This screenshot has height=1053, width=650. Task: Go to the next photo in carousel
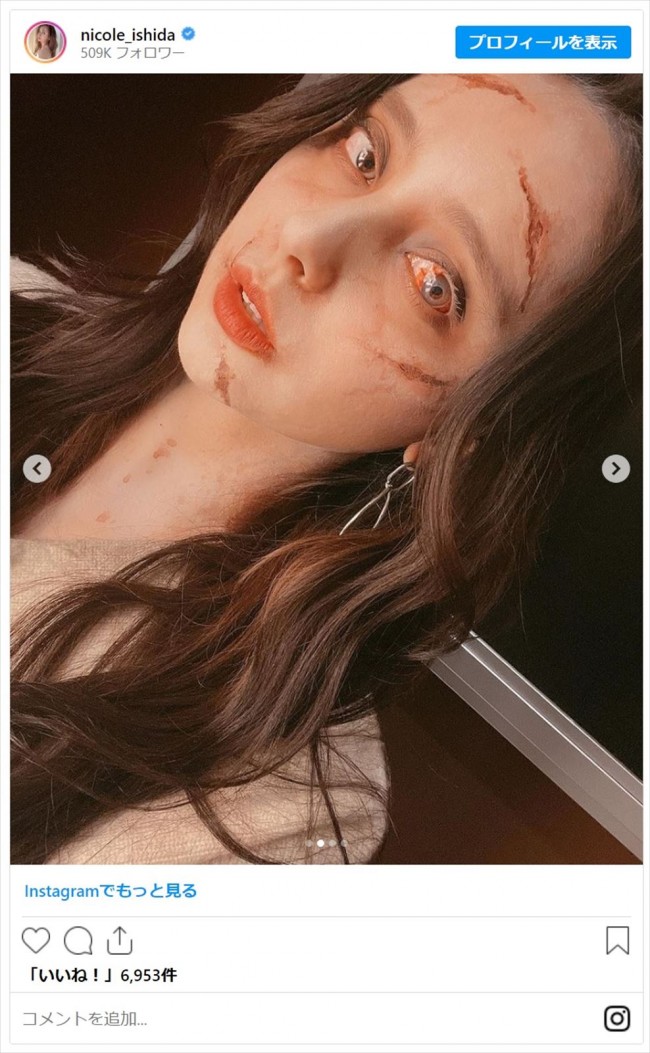[x=616, y=468]
